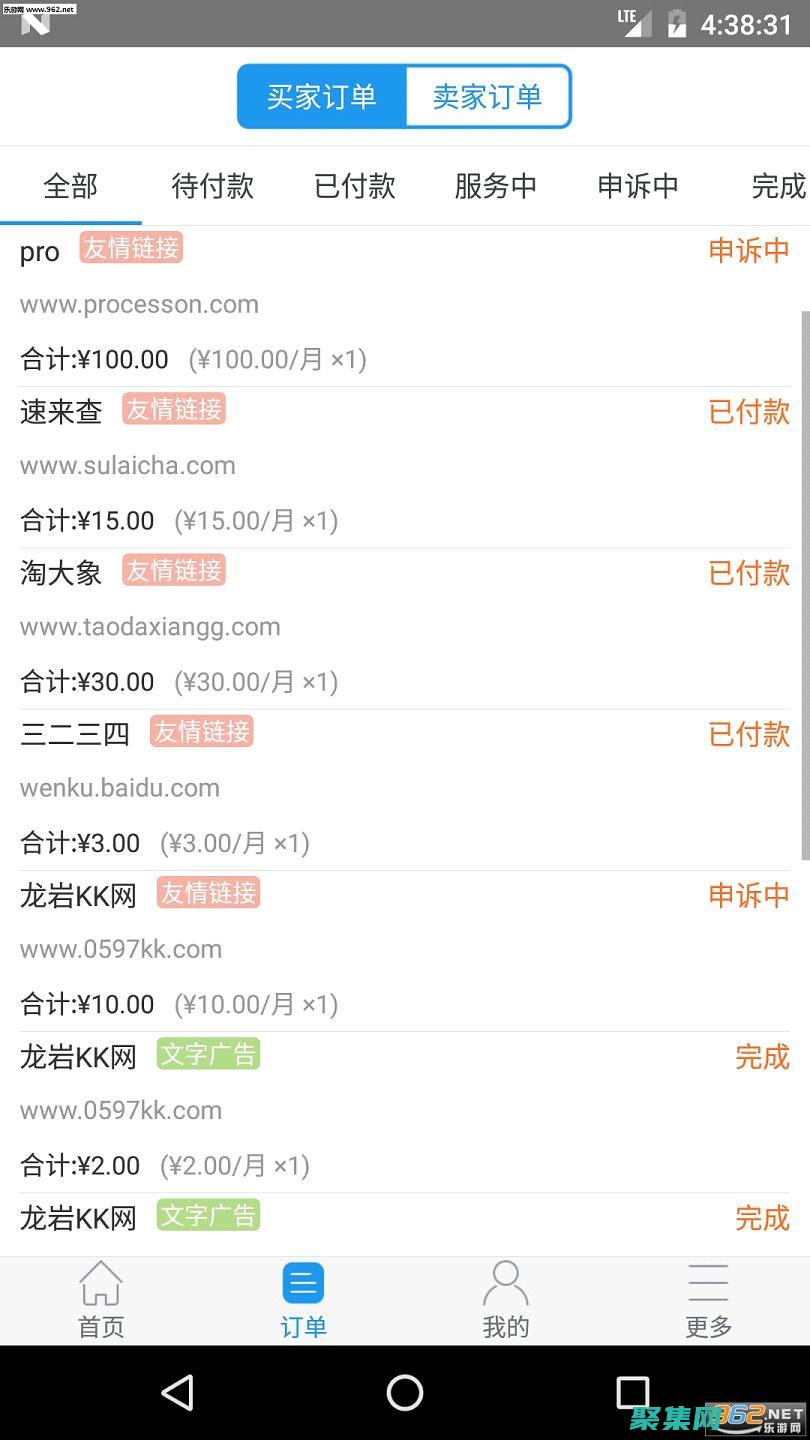This screenshot has width=810, height=1440.
Task: Tap the 更多 more icon in bottom navigation
Action: pyautogui.click(x=707, y=1298)
